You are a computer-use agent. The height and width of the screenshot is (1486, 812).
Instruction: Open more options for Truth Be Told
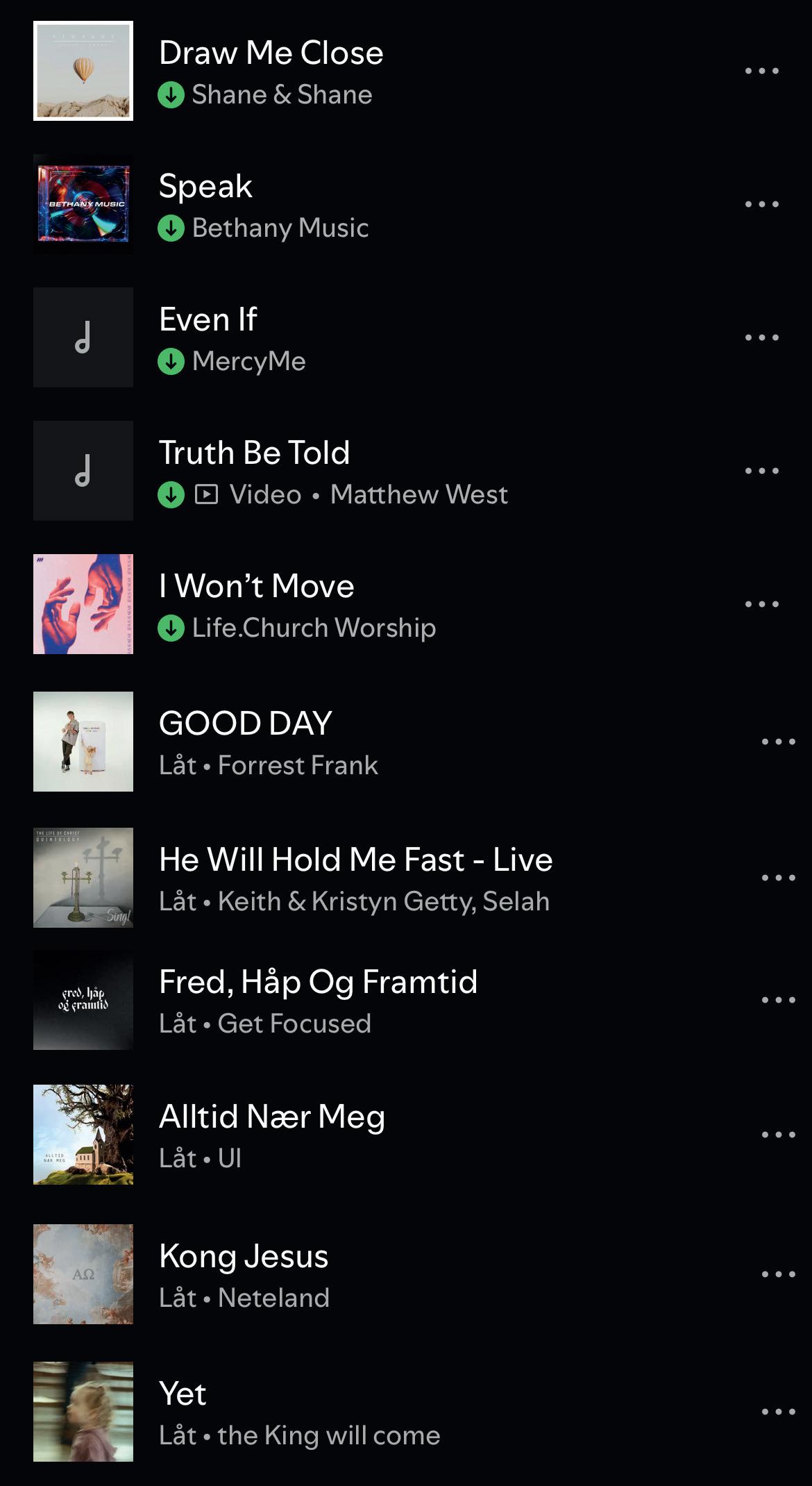pos(761,471)
